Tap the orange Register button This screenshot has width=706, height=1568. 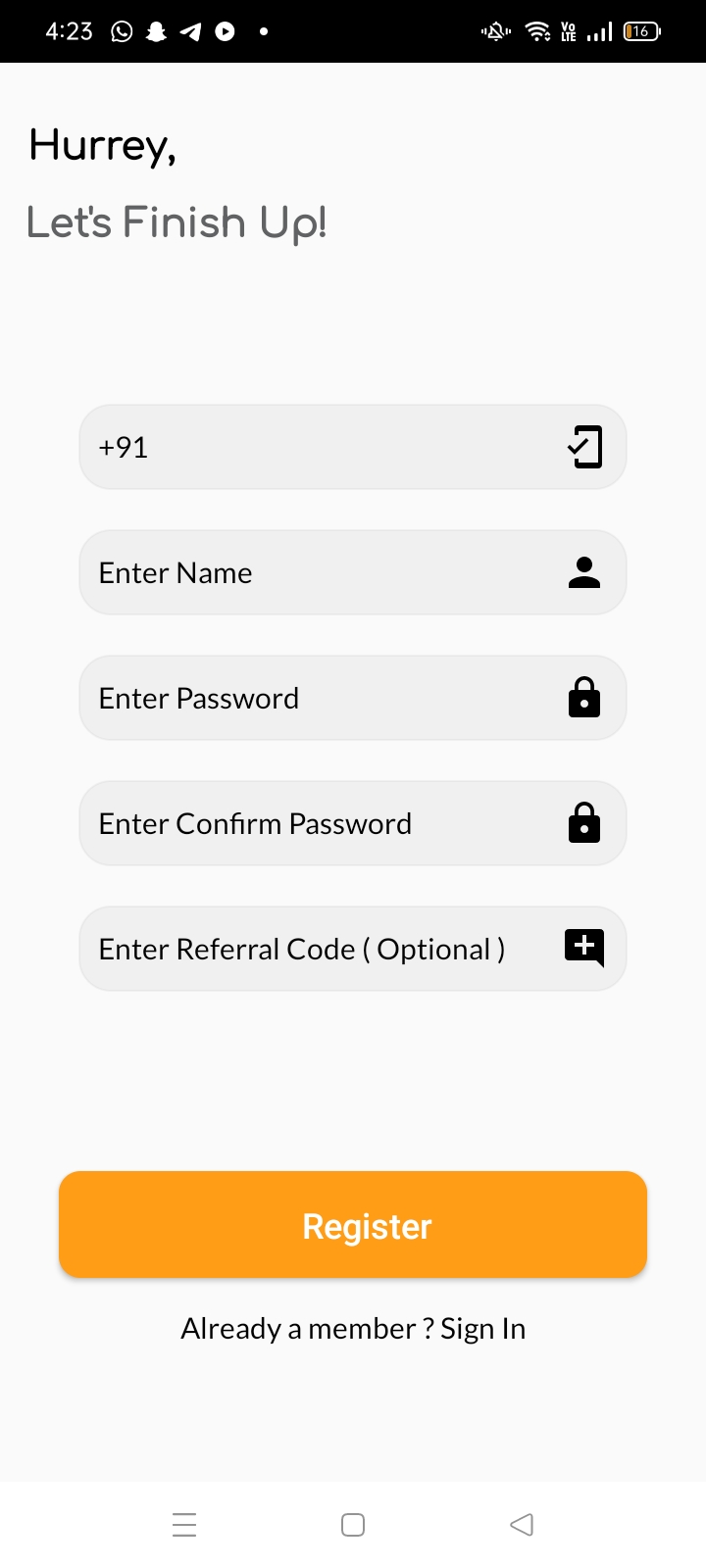coord(353,1225)
